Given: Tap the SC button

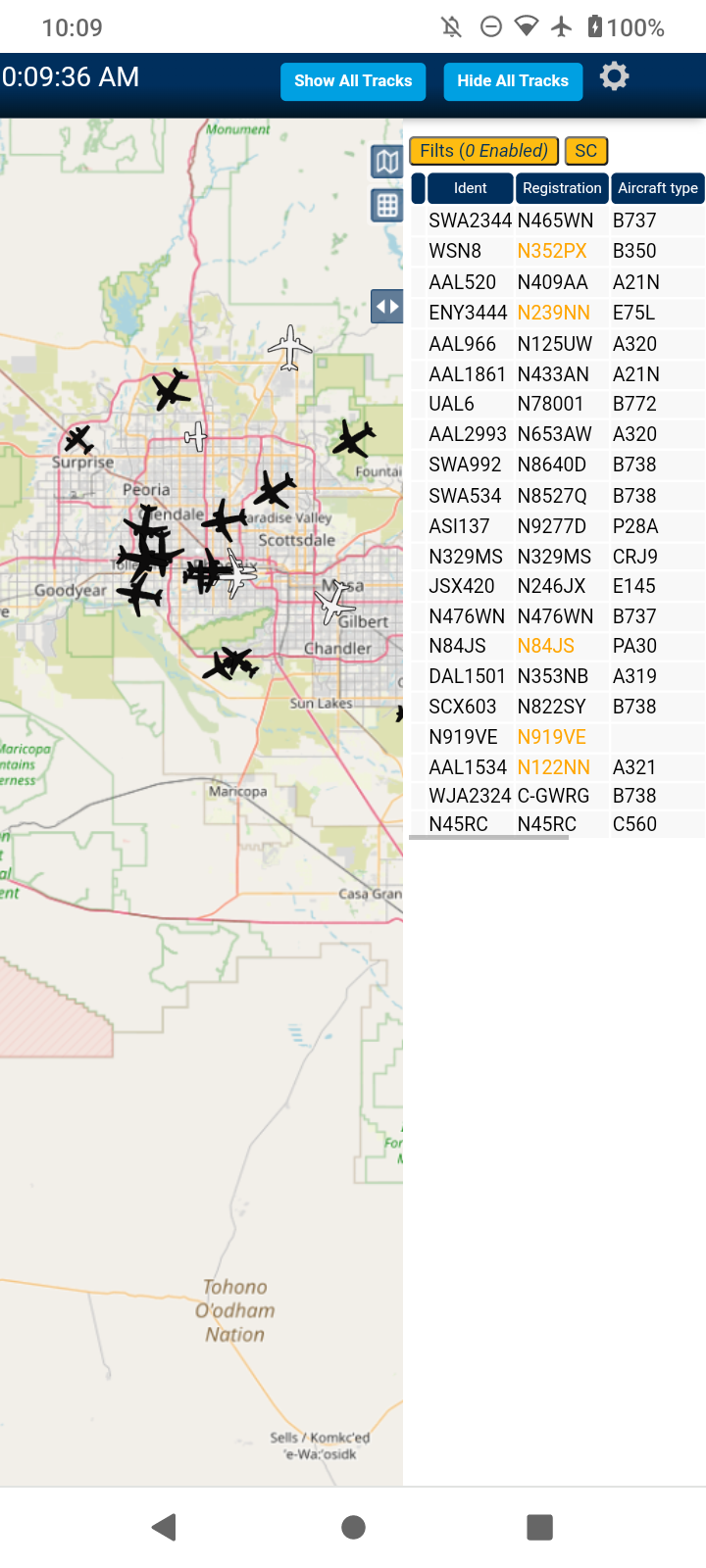Looking at the screenshot, I should (586, 151).
